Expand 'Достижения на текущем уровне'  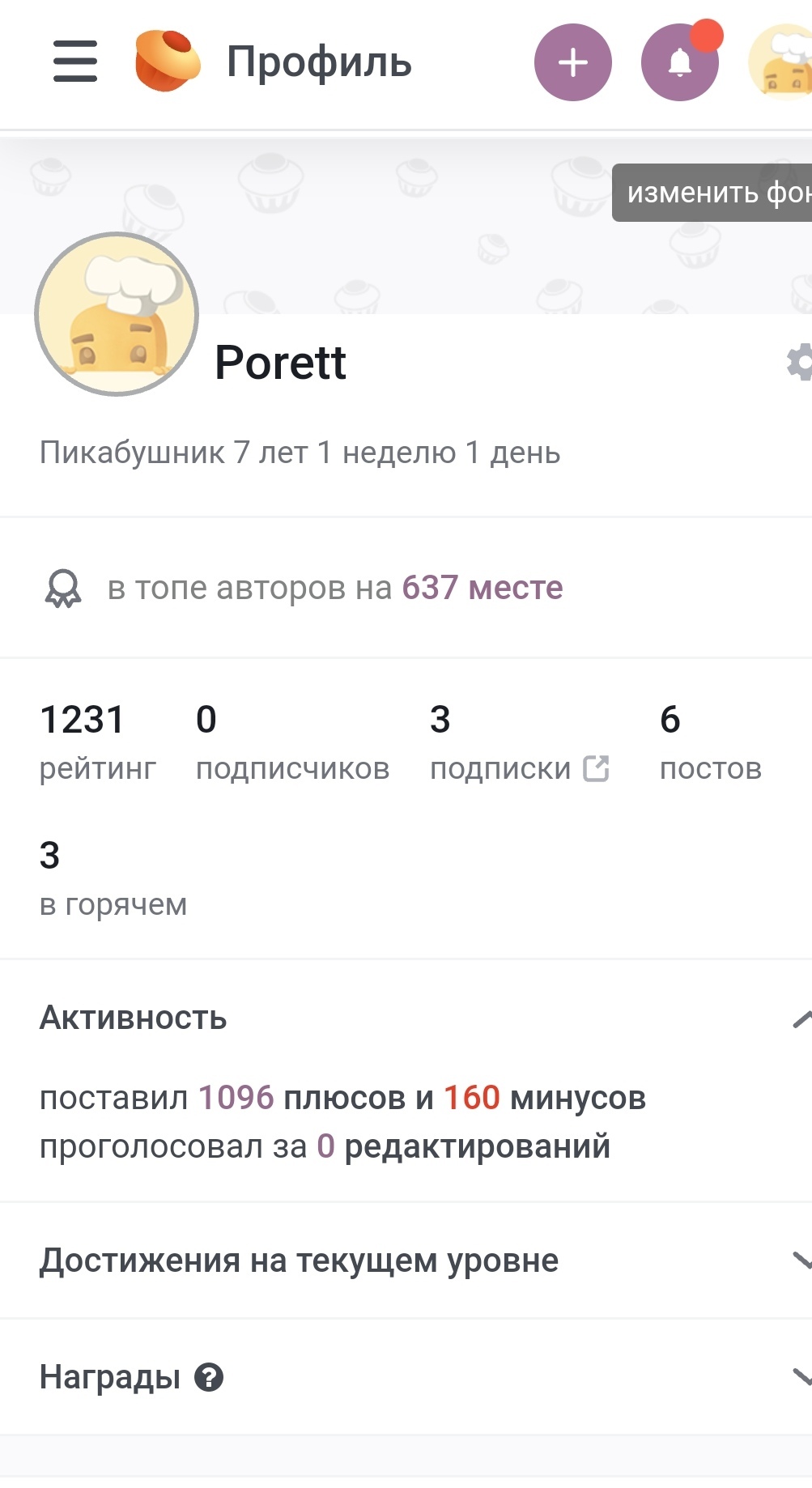pos(800,1261)
